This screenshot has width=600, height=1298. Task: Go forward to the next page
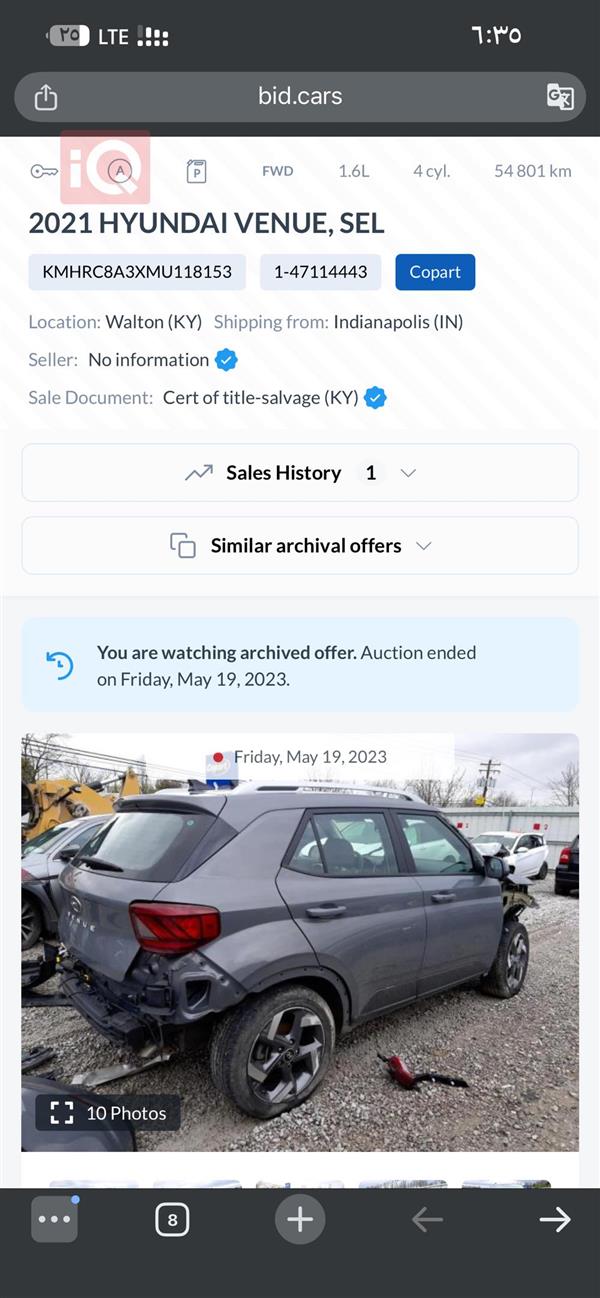tap(554, 1220)
